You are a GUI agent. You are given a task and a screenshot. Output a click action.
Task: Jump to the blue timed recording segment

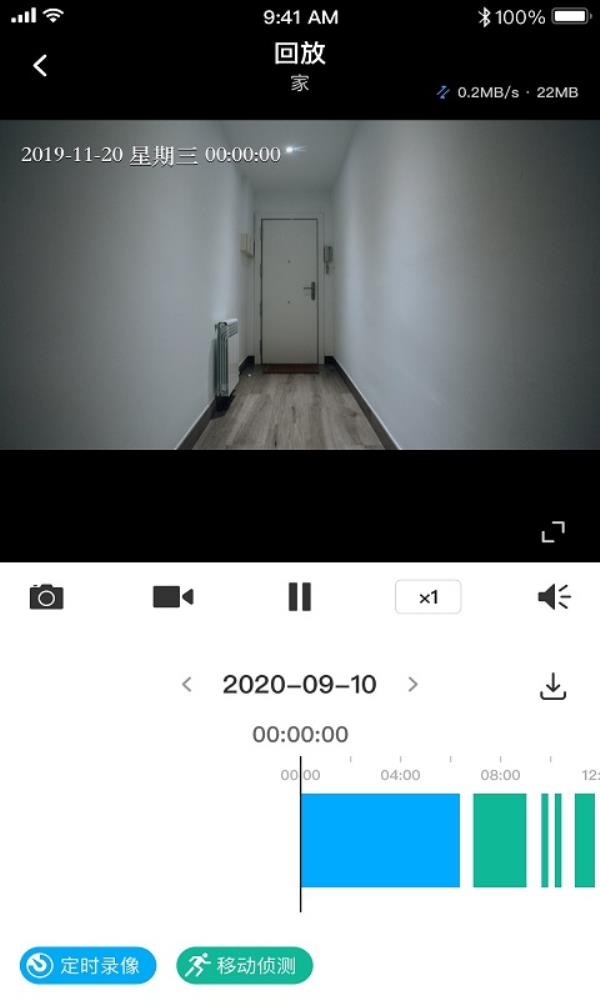click(x=380, y=840)
